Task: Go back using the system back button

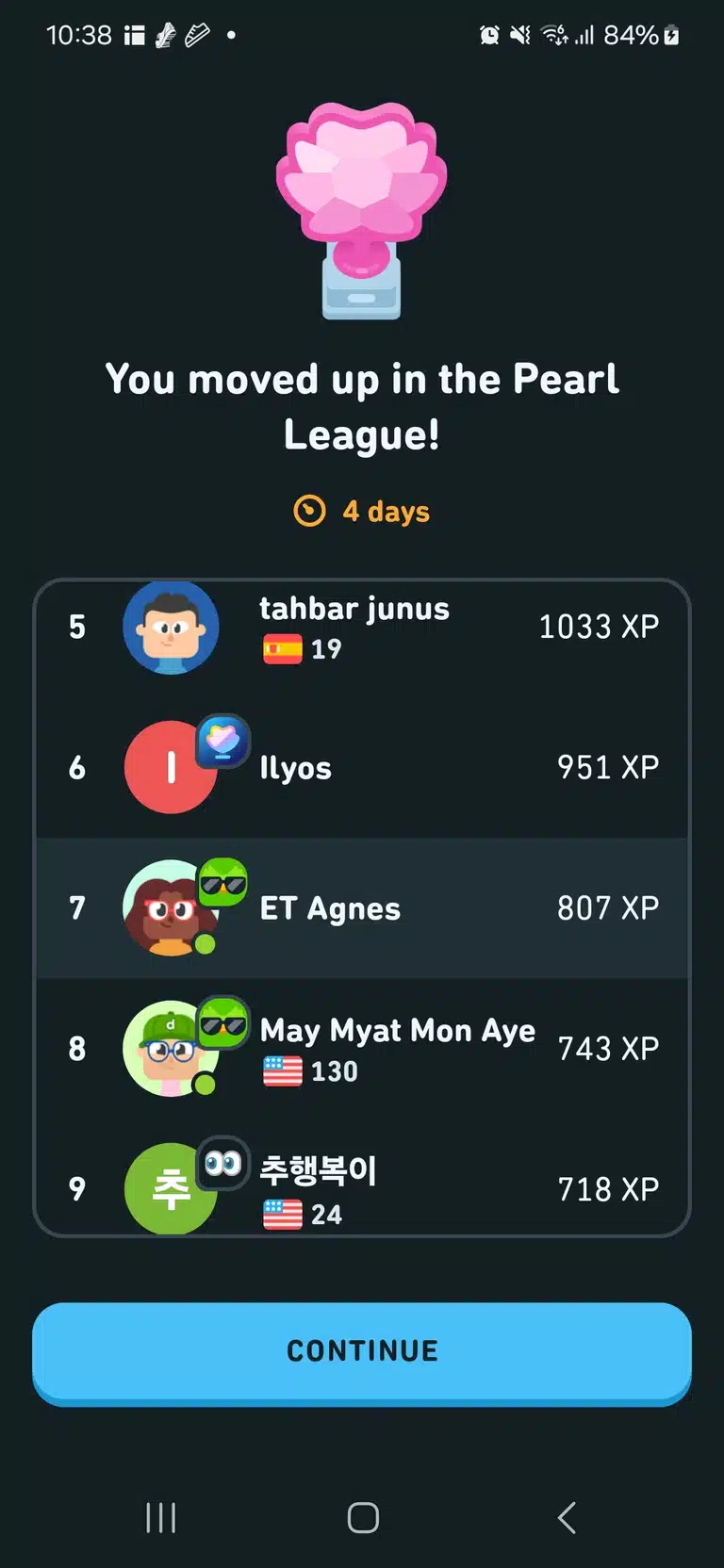Action: [567, 1518]
